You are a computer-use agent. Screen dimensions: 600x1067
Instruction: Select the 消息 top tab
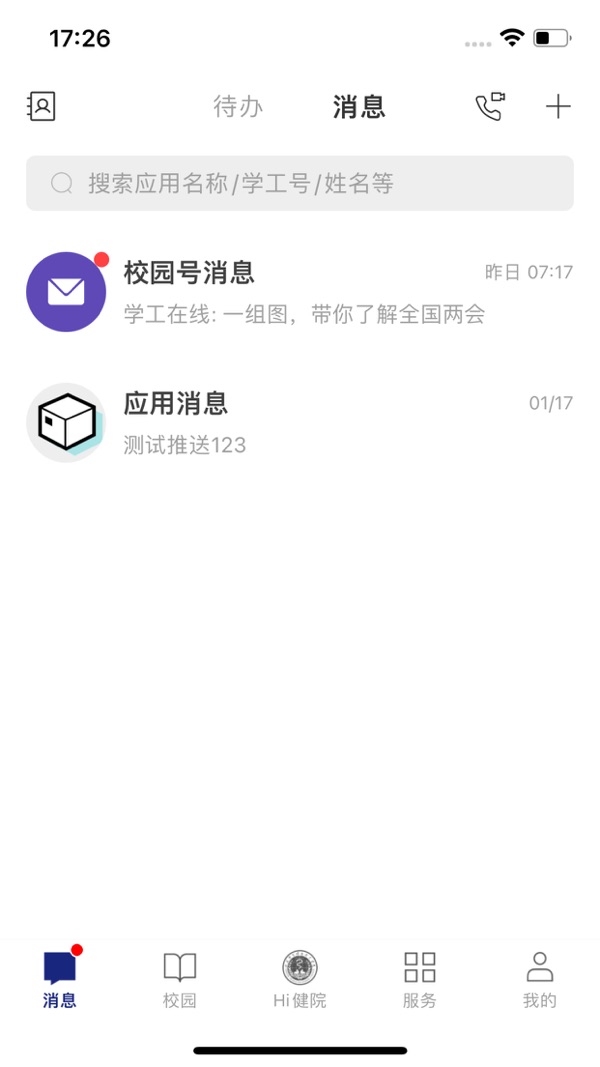tap(359, 107)
